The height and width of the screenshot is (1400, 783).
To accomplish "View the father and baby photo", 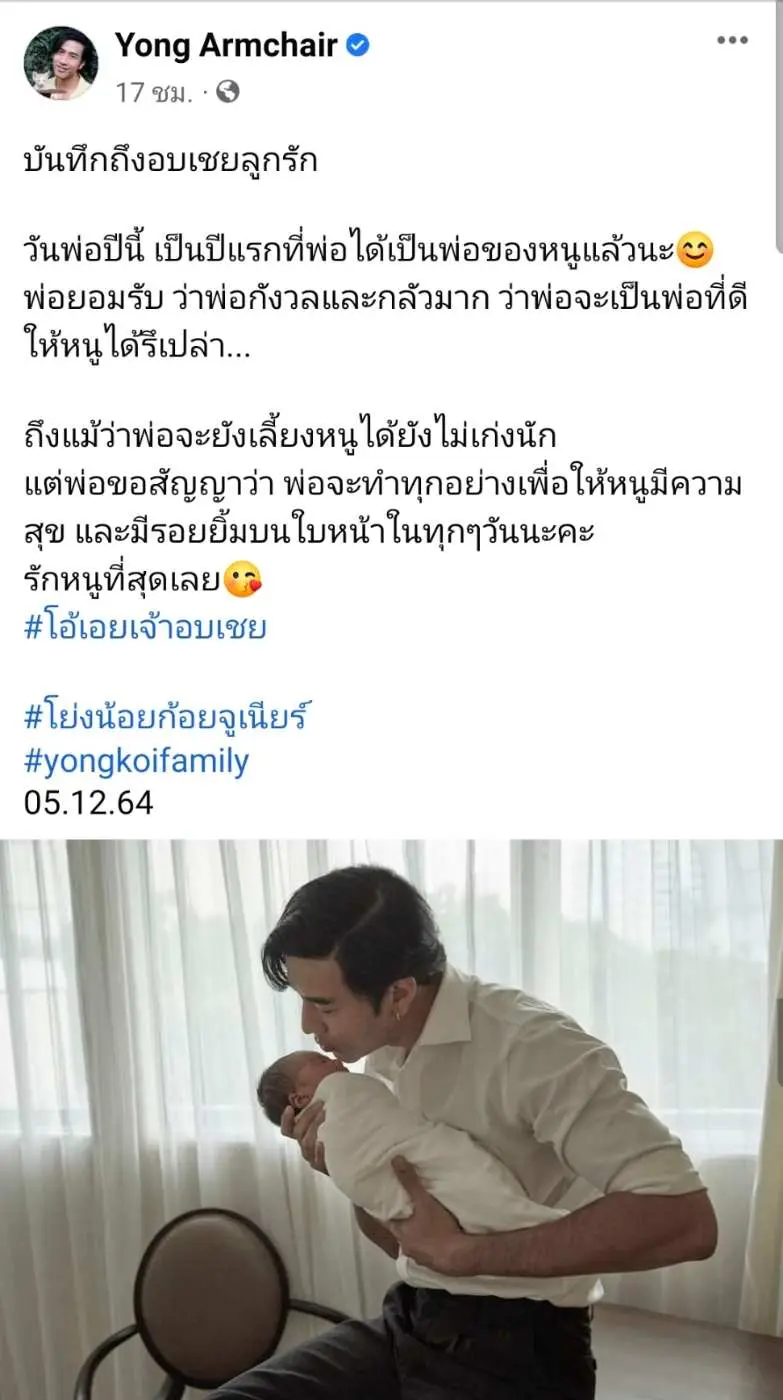I will click(x=391, y=1119).
